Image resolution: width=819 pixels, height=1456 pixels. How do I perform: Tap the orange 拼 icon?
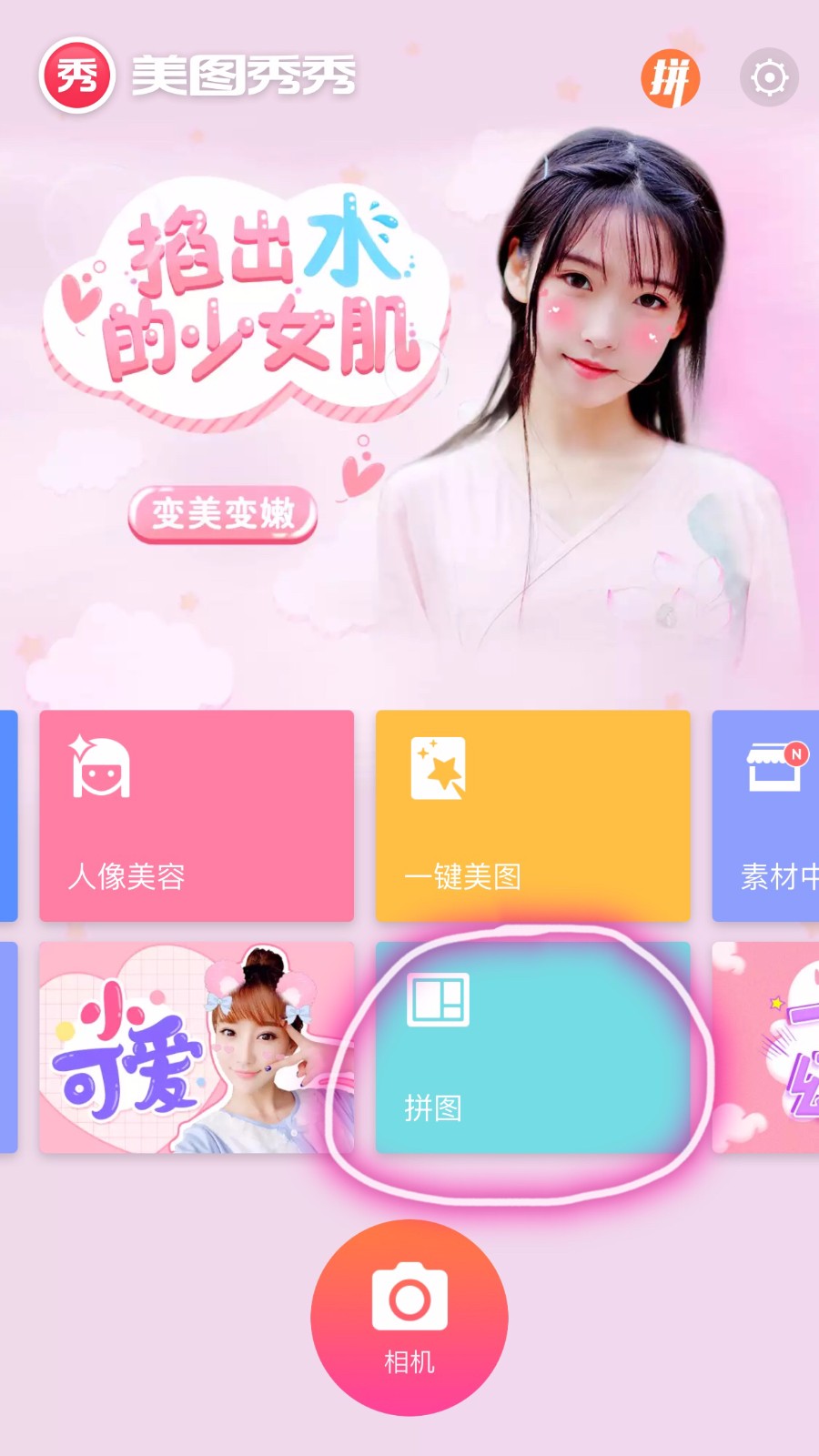pyautogui.click(x=671, y=78)
